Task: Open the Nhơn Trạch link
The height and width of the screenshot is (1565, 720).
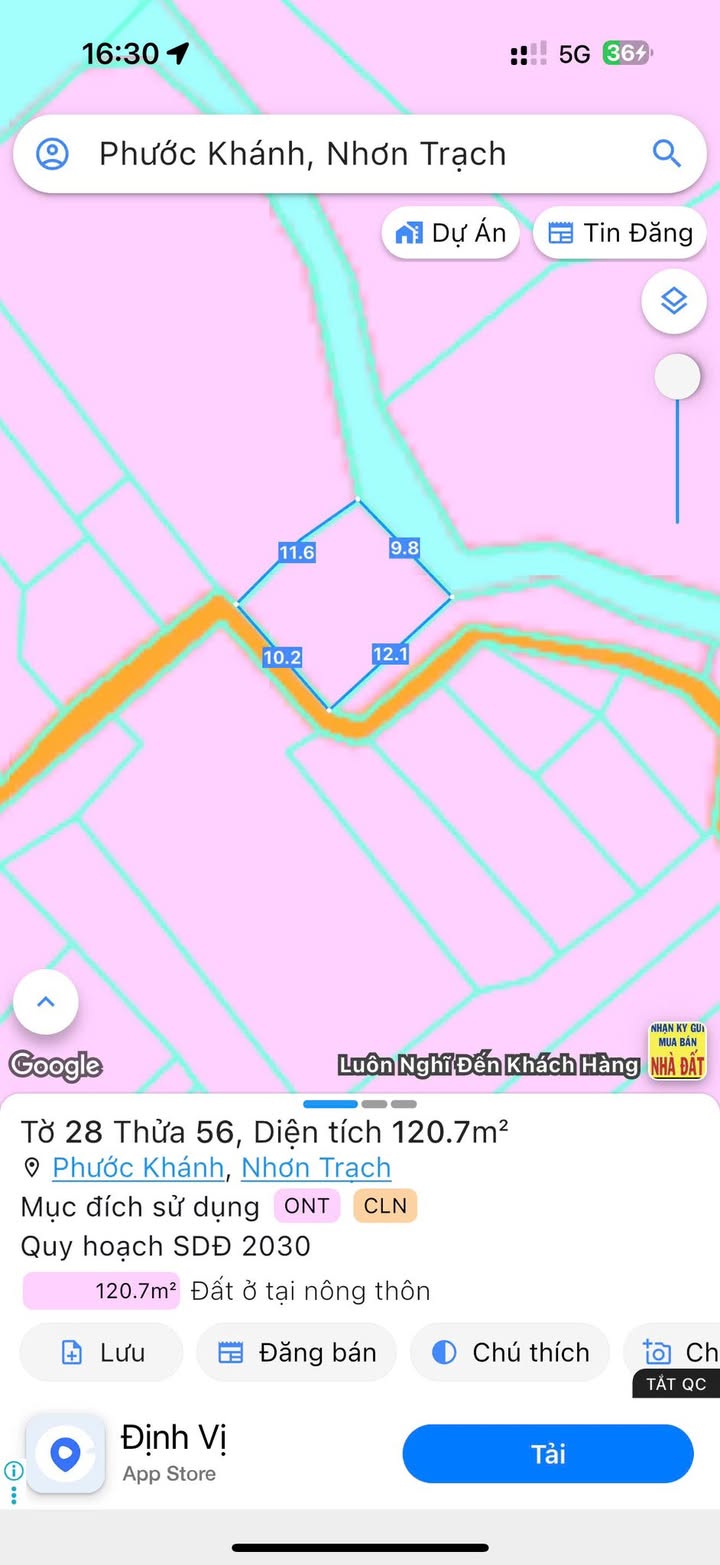Action: pyautogui.click(x=316, y=1167)
